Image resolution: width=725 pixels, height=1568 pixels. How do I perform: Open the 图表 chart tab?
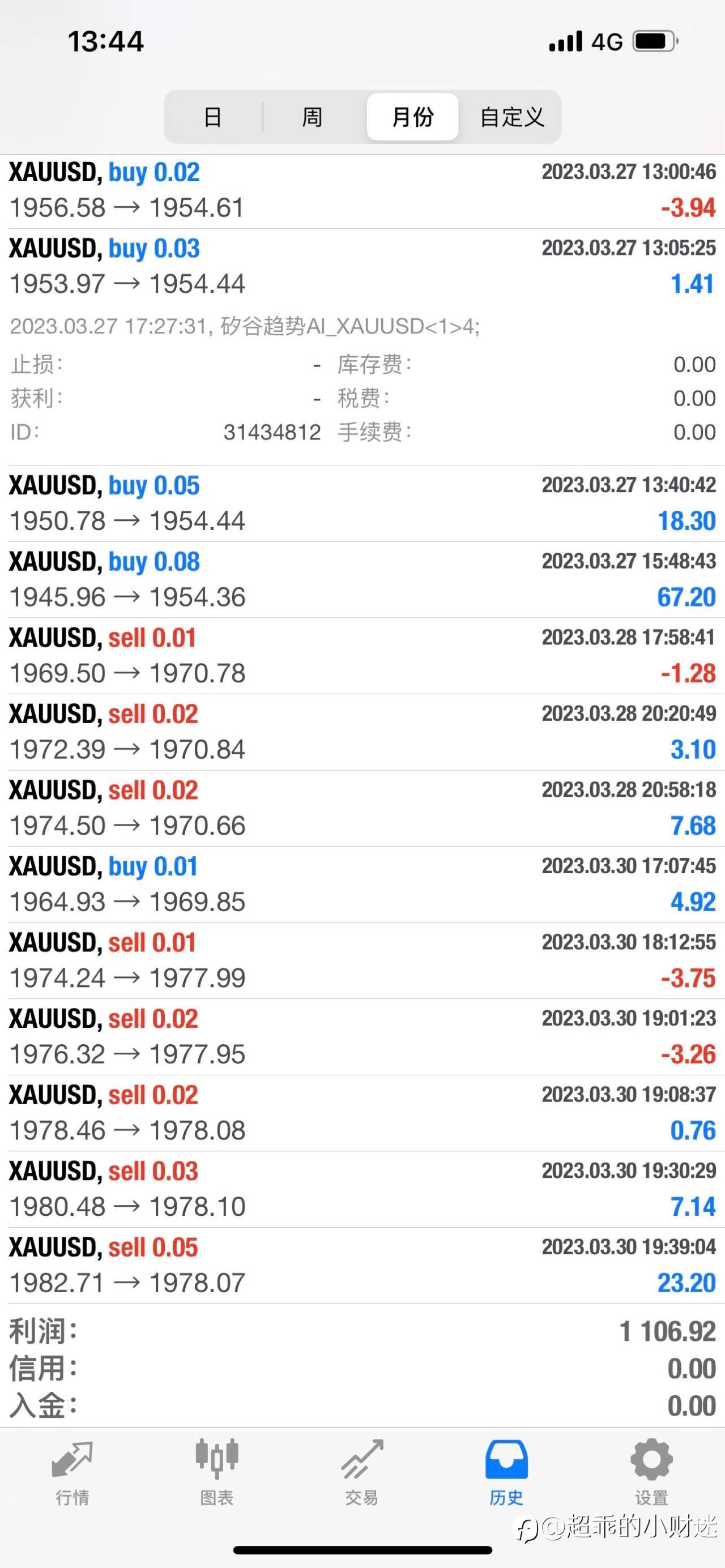click(x=217, y=1473)
